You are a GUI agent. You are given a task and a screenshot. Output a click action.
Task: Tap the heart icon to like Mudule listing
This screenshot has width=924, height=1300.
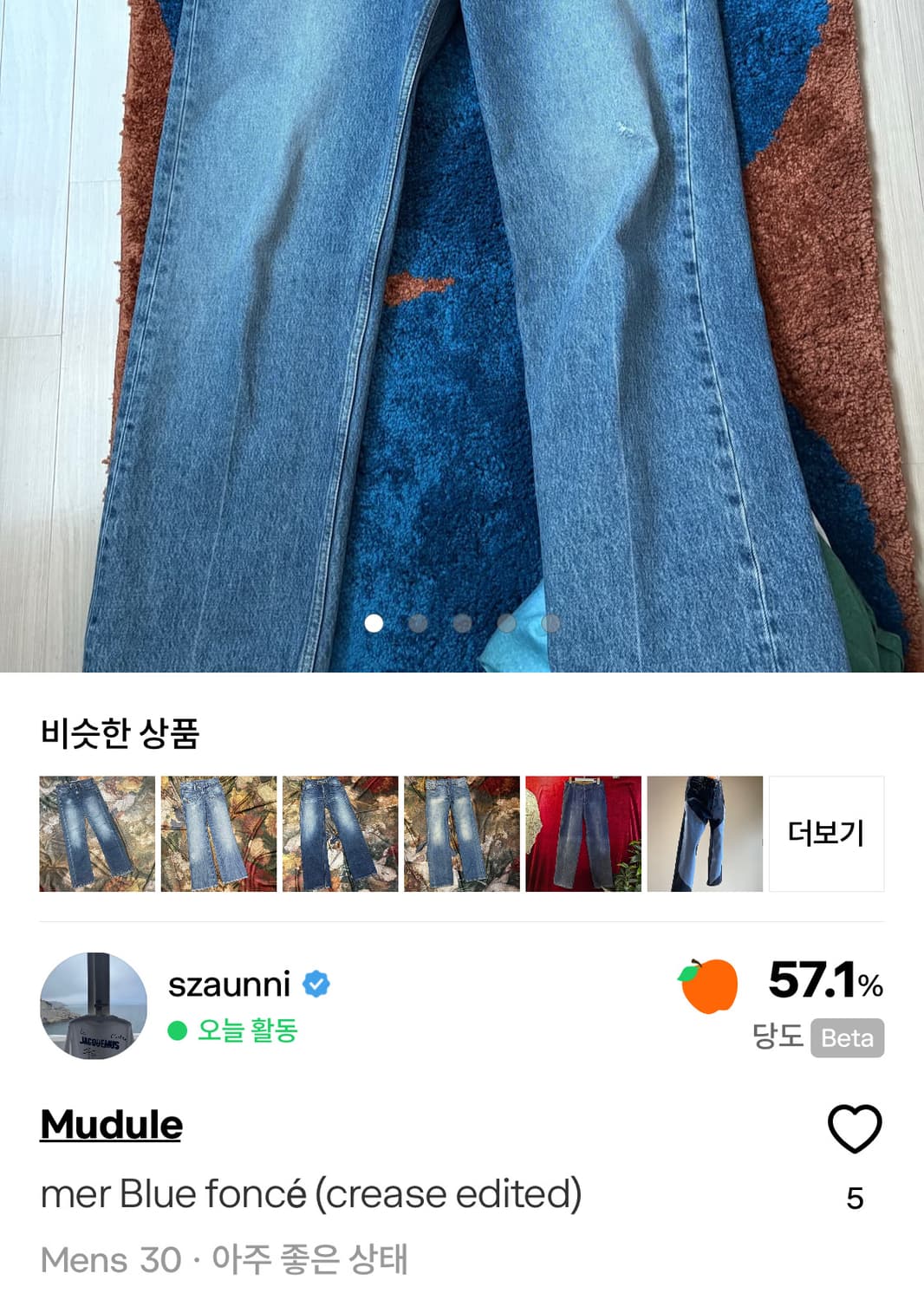pos(854,1125)
